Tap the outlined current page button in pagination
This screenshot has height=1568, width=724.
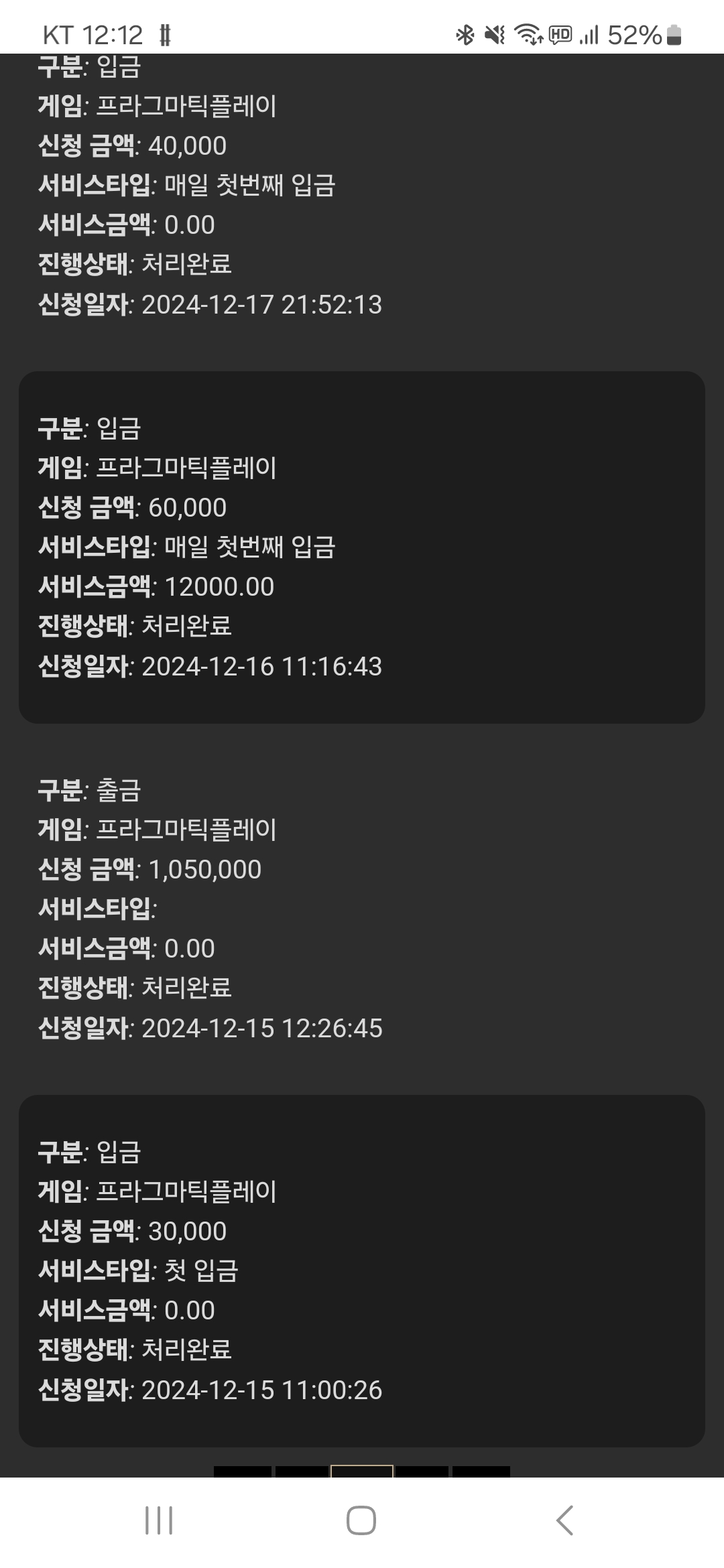click(x=362, y=1471)
